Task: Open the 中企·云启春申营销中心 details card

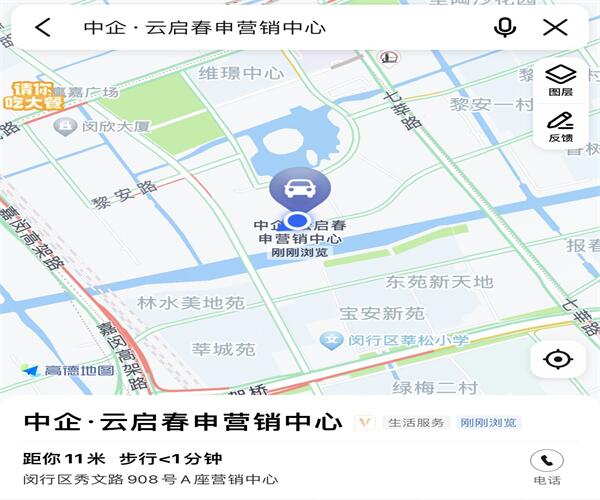Action: (x=182, y=423)
